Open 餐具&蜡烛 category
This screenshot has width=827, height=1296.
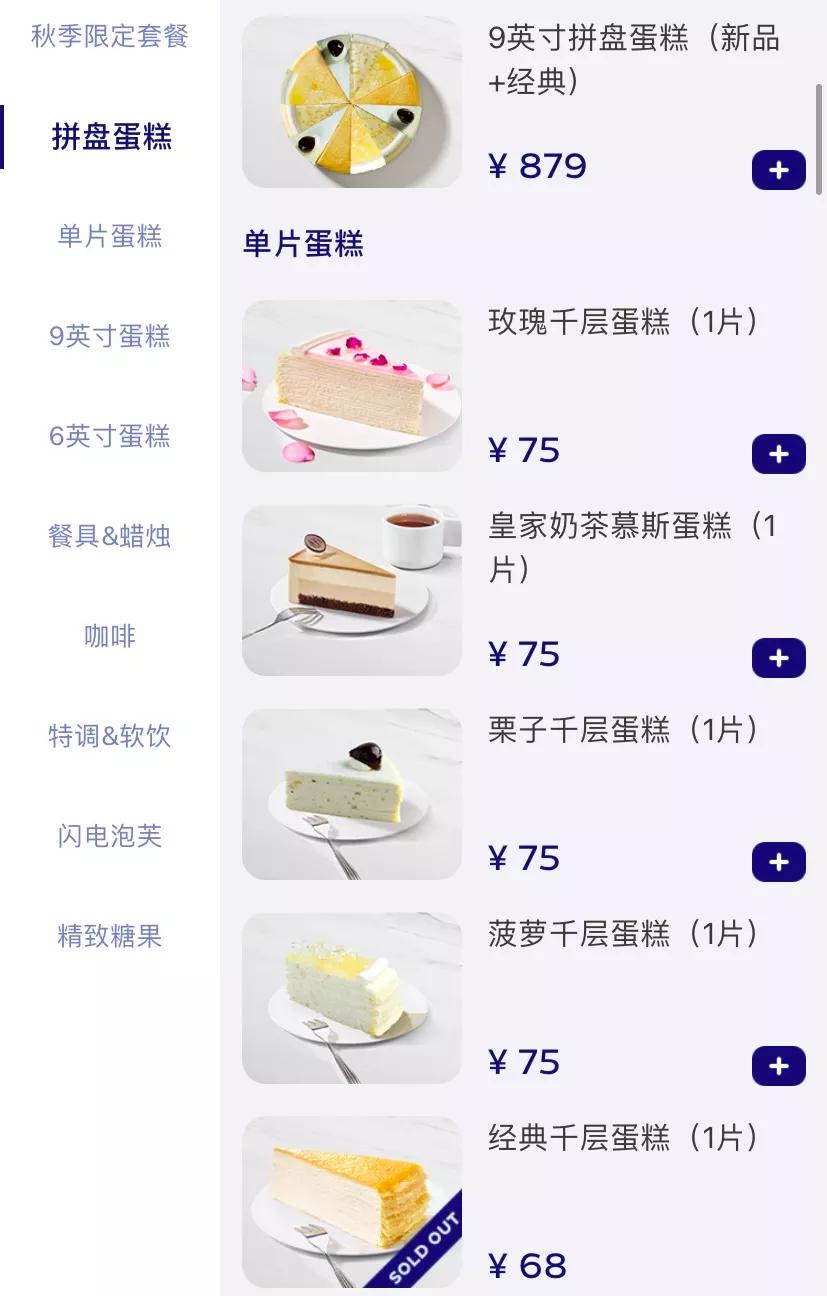click(111, 537)
